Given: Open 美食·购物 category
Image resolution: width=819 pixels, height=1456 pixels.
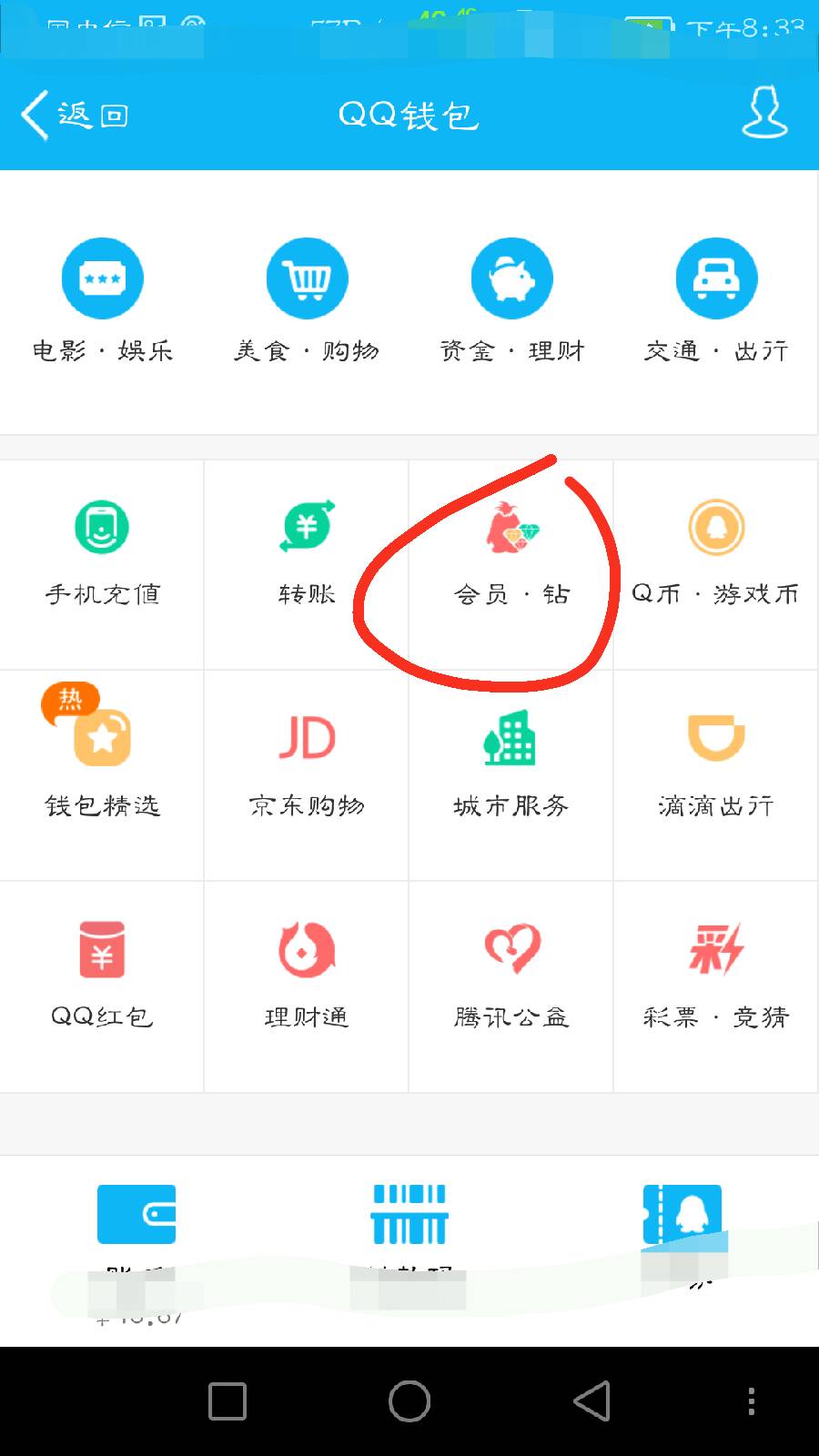Looking at the screenshot, I should click(x=307, y=301).
